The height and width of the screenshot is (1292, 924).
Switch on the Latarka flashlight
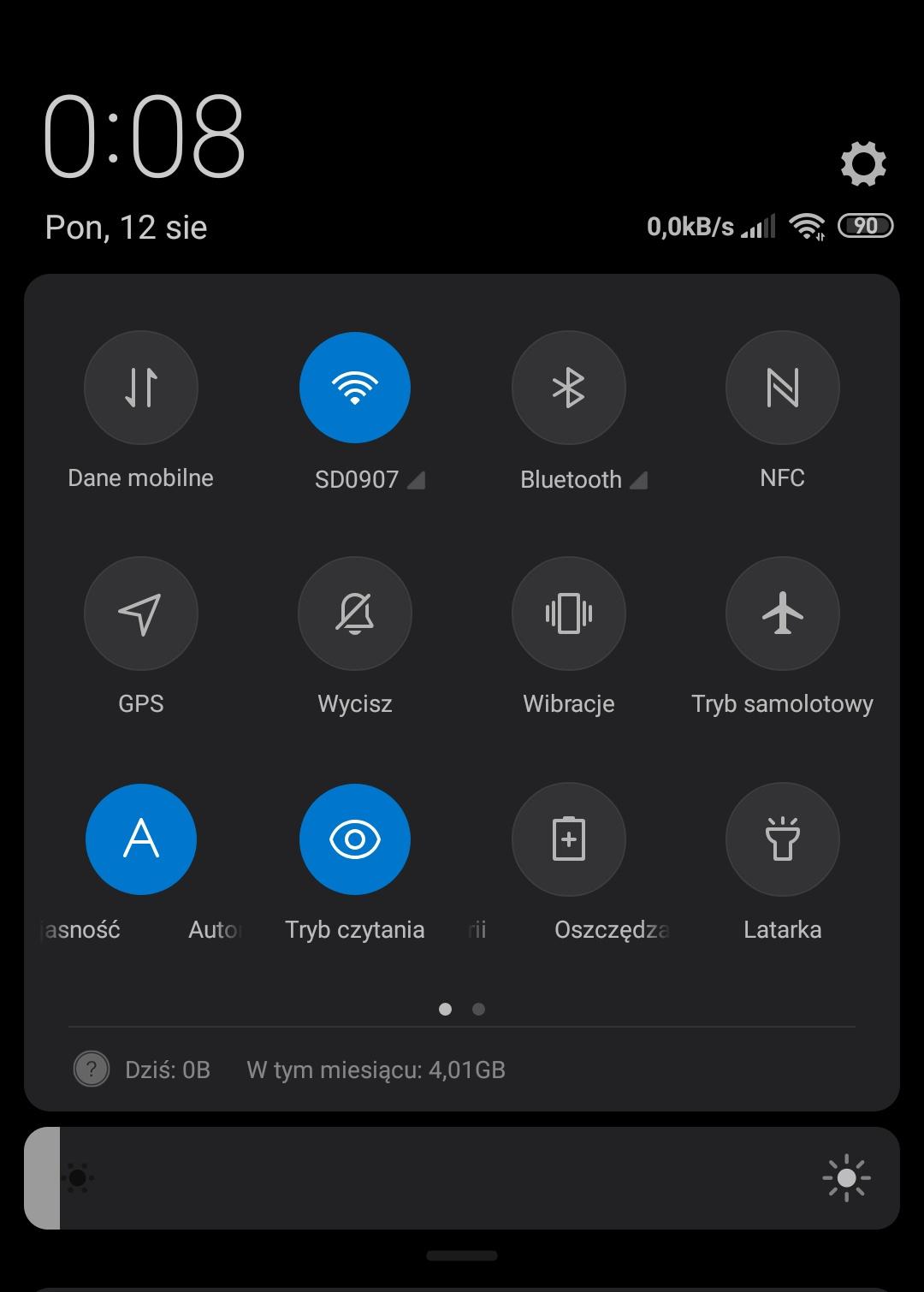coord(783,839)
